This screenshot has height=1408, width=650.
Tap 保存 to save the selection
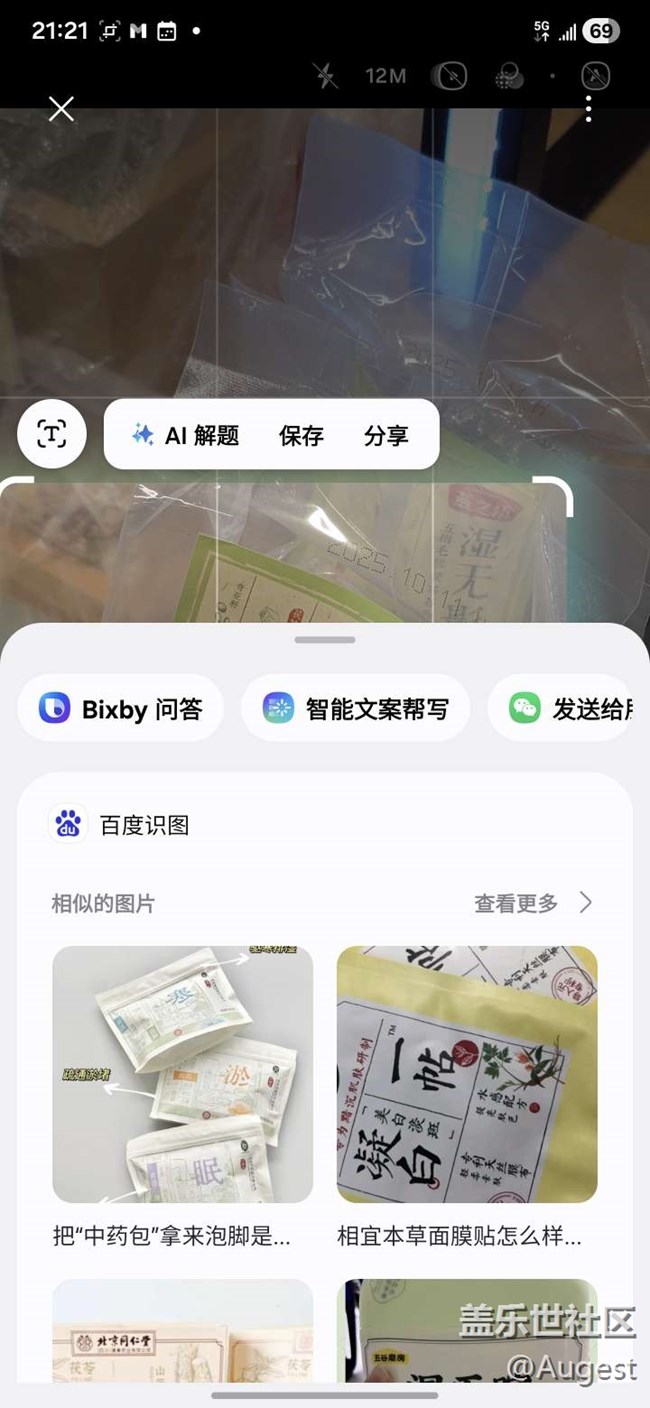pyautogui.click(x=301, y=435)
